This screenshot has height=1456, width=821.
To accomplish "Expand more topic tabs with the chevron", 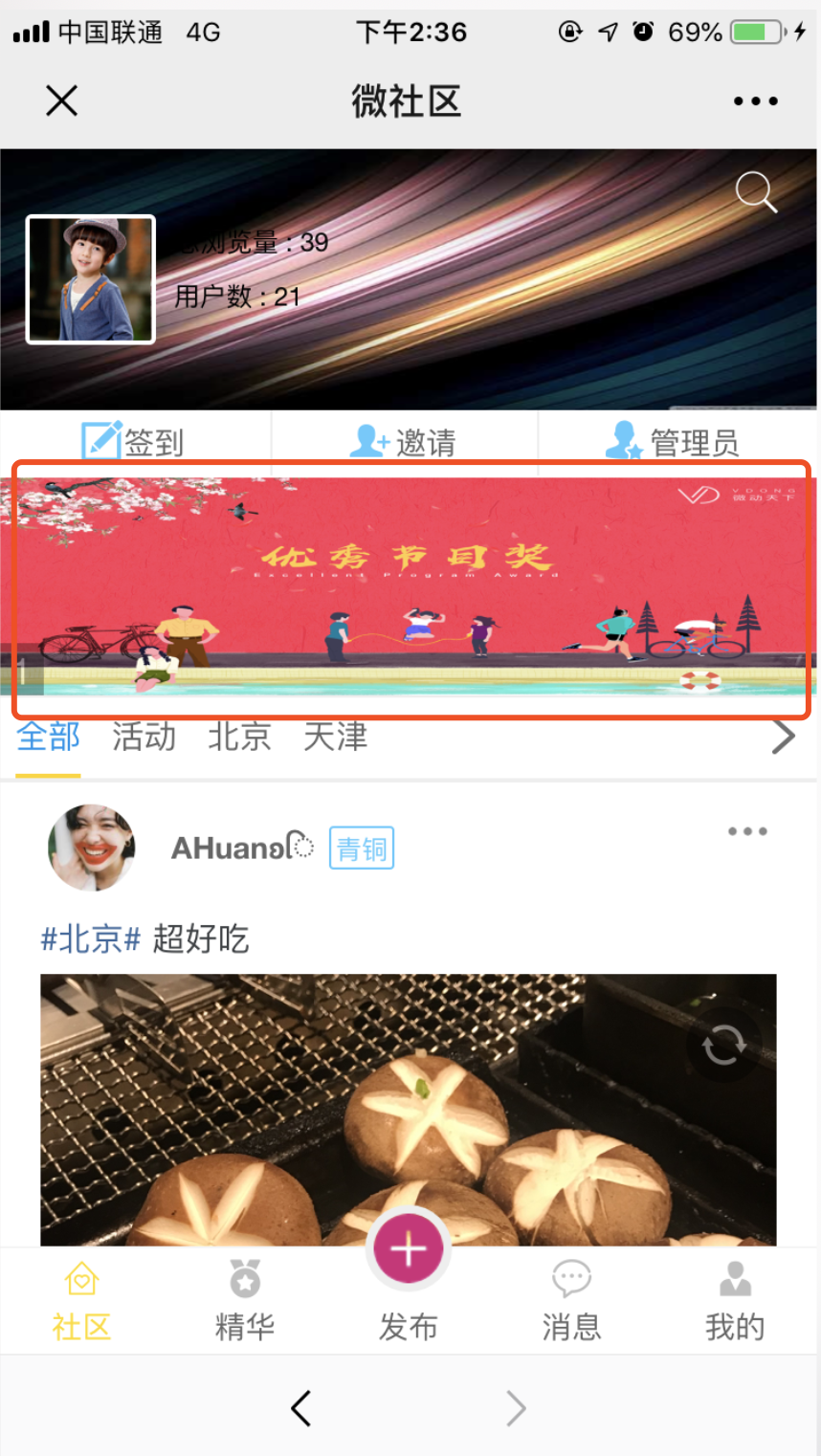I will [x=783, y=737].
